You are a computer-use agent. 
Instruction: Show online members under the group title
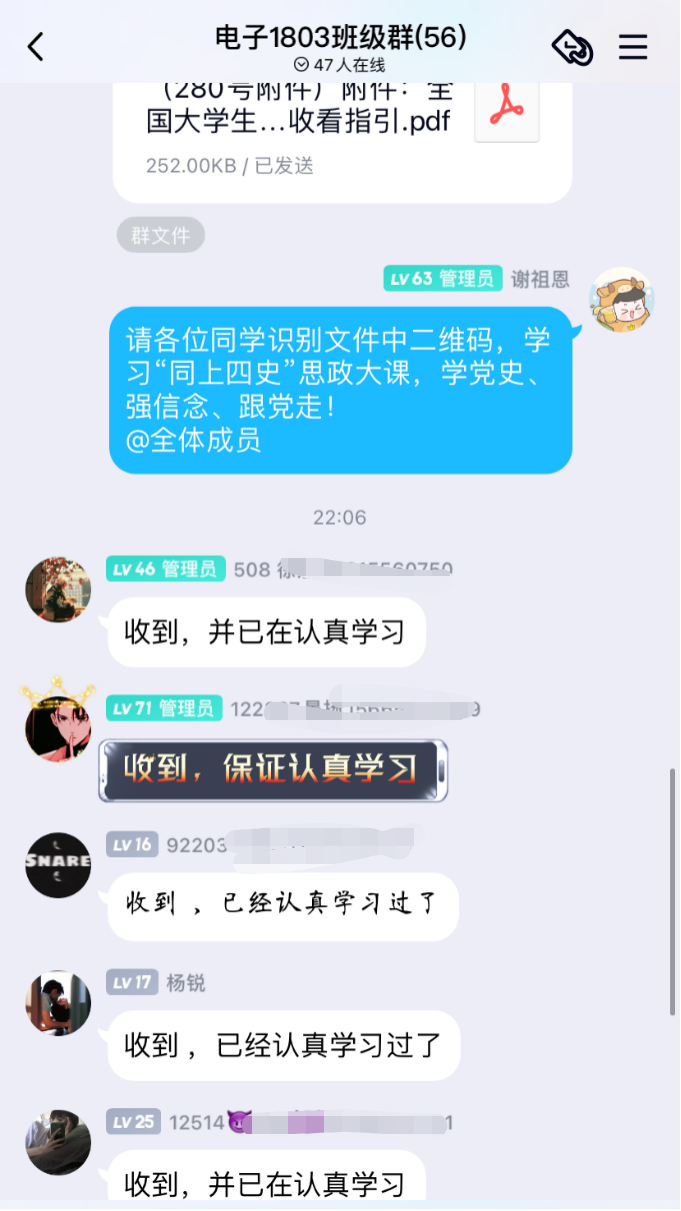pyautogui.click(x=340, y=65)
